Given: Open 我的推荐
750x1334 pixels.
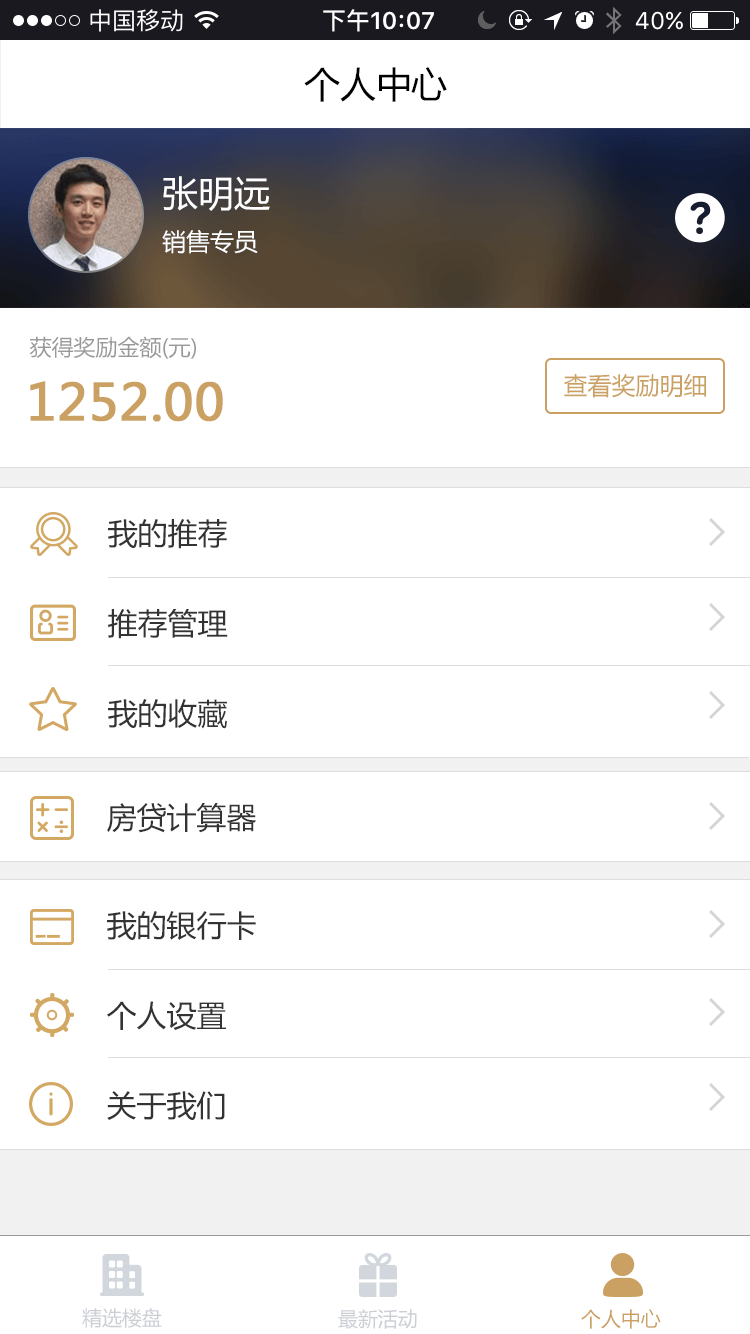Looking at the screenshot, I should click(x=375, y=533).
